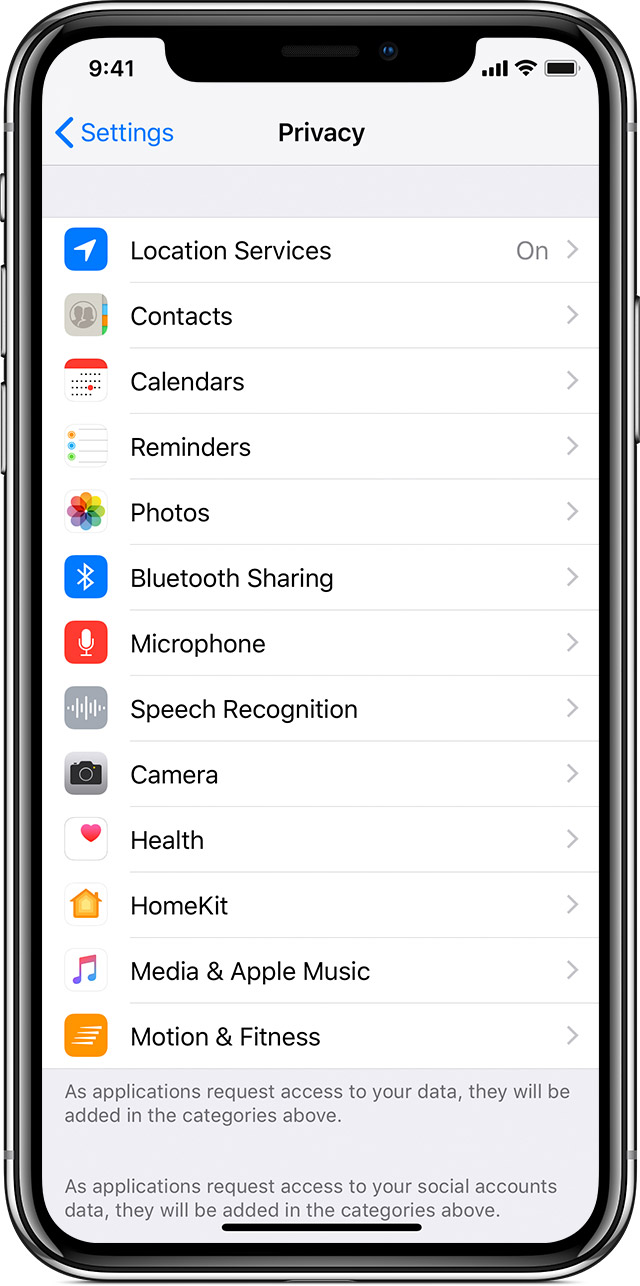Screen dimensions: 640x1286
Task: Open Speech Recognition settings
Action: point(320,709)
